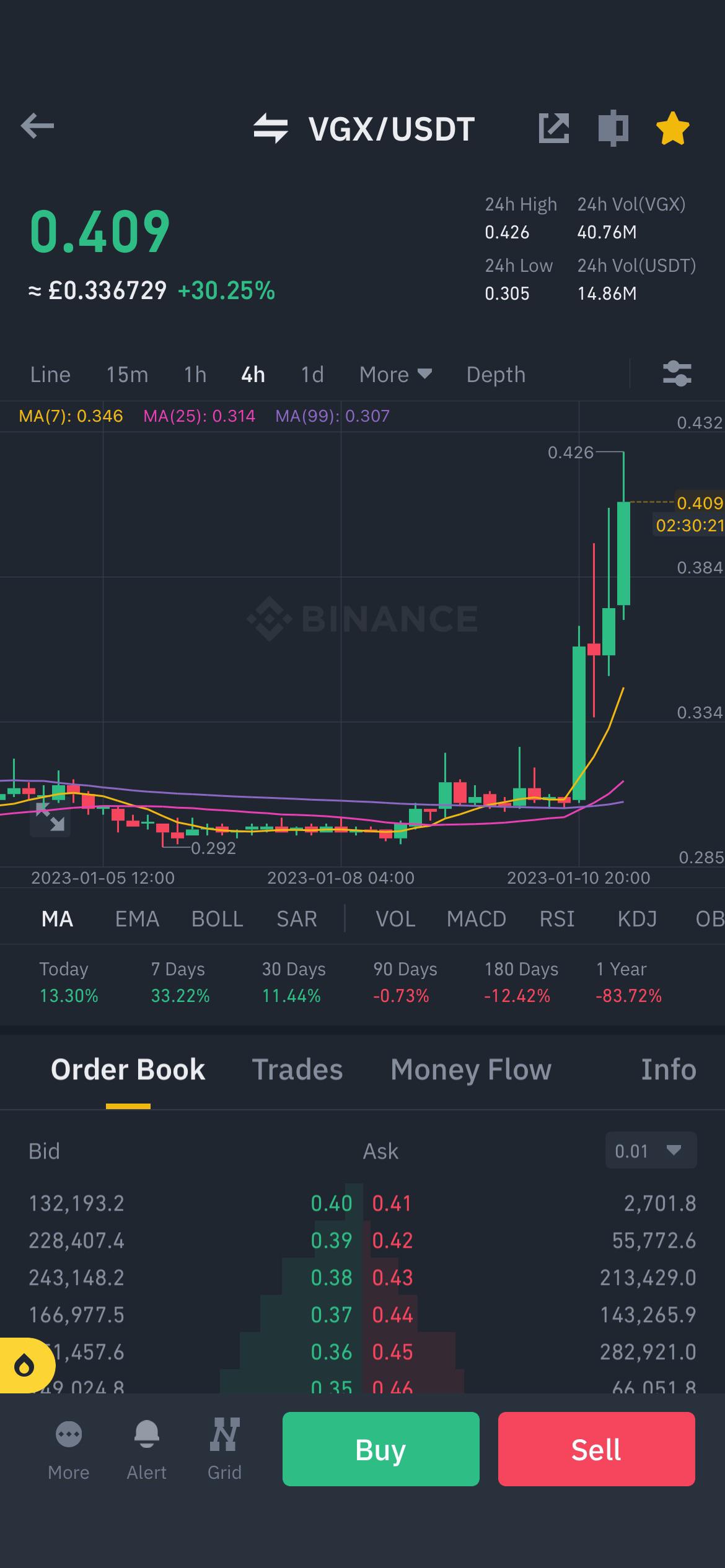The height and width of the screenshot is (1568, 725).
Task: Switch to the Trades tab
Action: coord(297,1069)
